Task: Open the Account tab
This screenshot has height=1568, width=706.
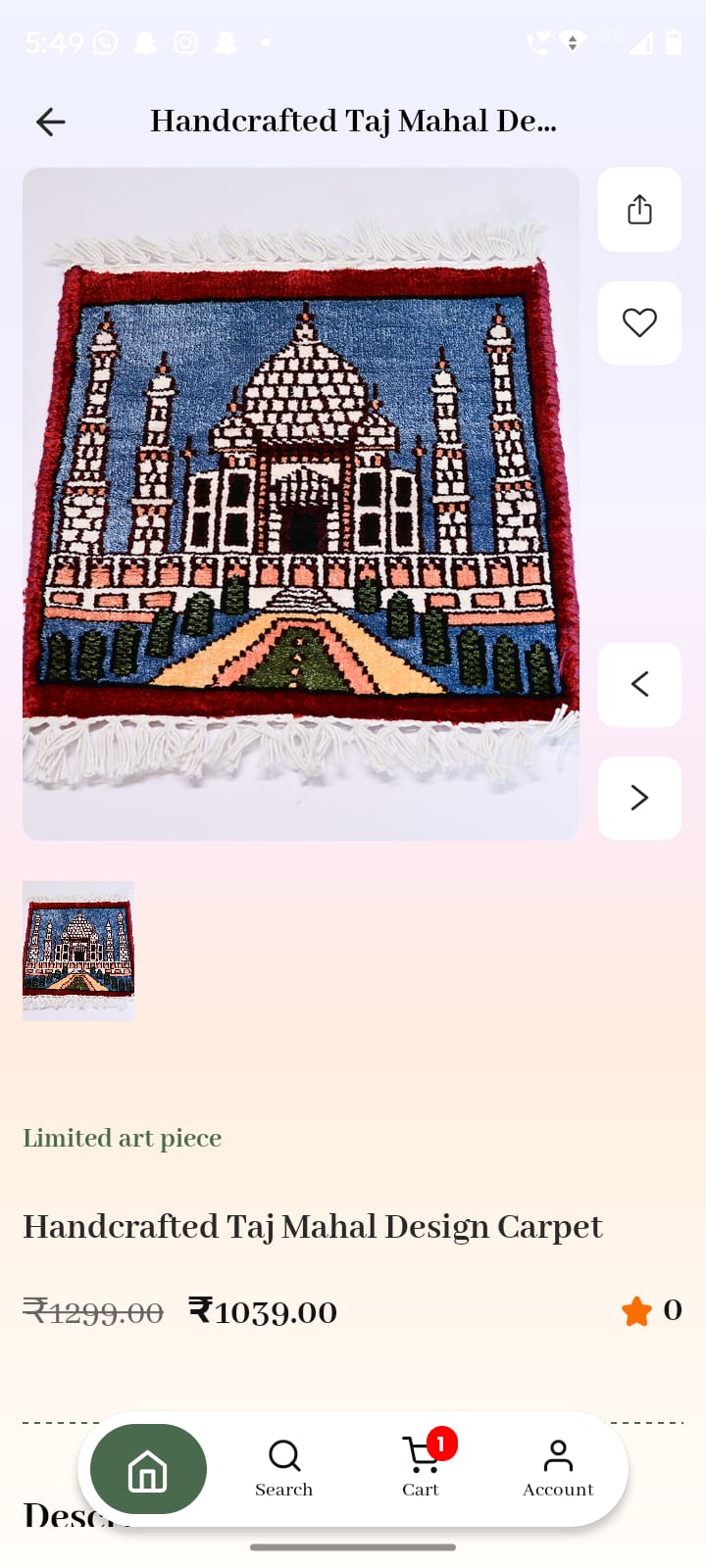Action: pos(558,1469)
